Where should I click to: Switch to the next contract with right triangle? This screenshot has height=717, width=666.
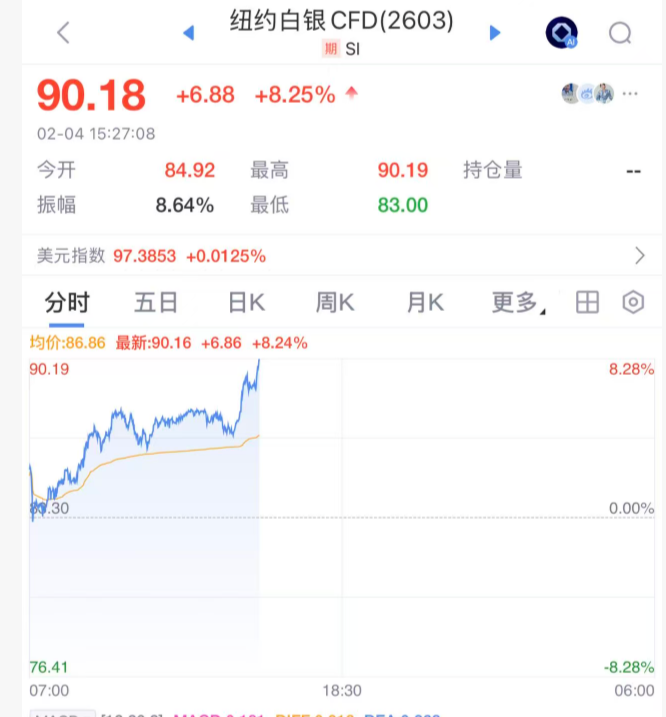tap(494, 33)
